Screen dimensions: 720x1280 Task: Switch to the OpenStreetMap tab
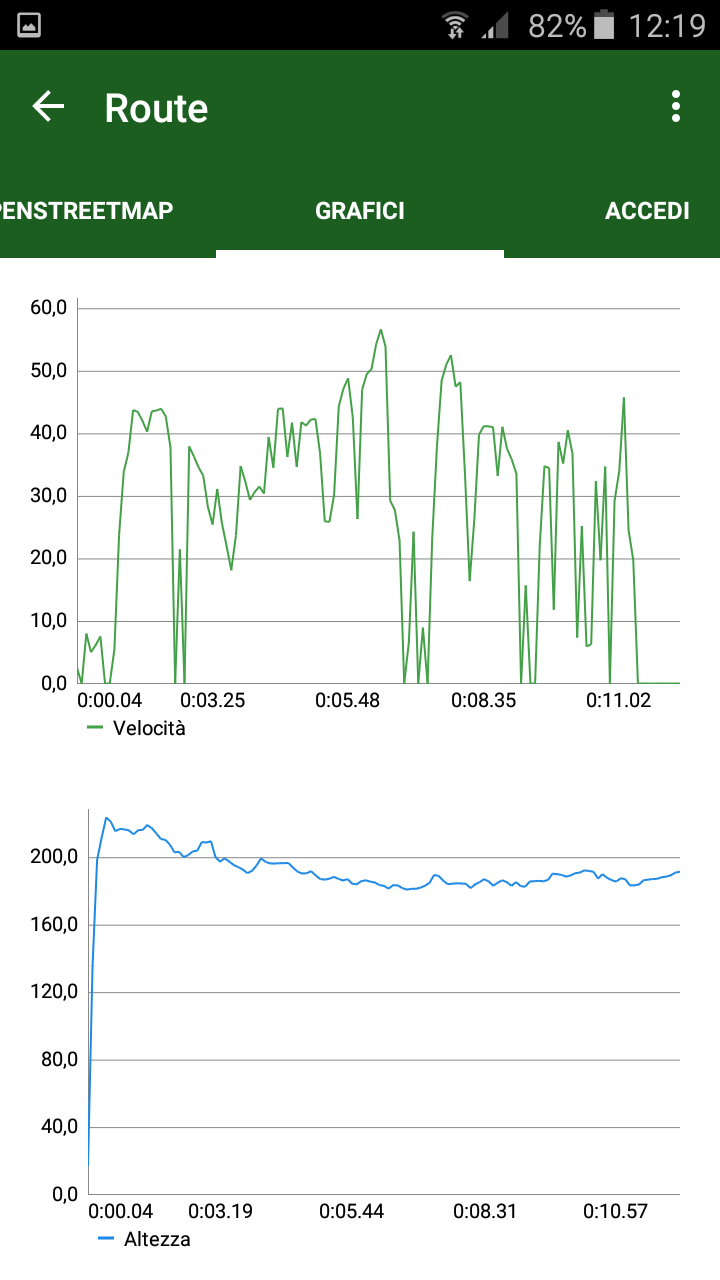pyautogui.click(x=85, y=211)
